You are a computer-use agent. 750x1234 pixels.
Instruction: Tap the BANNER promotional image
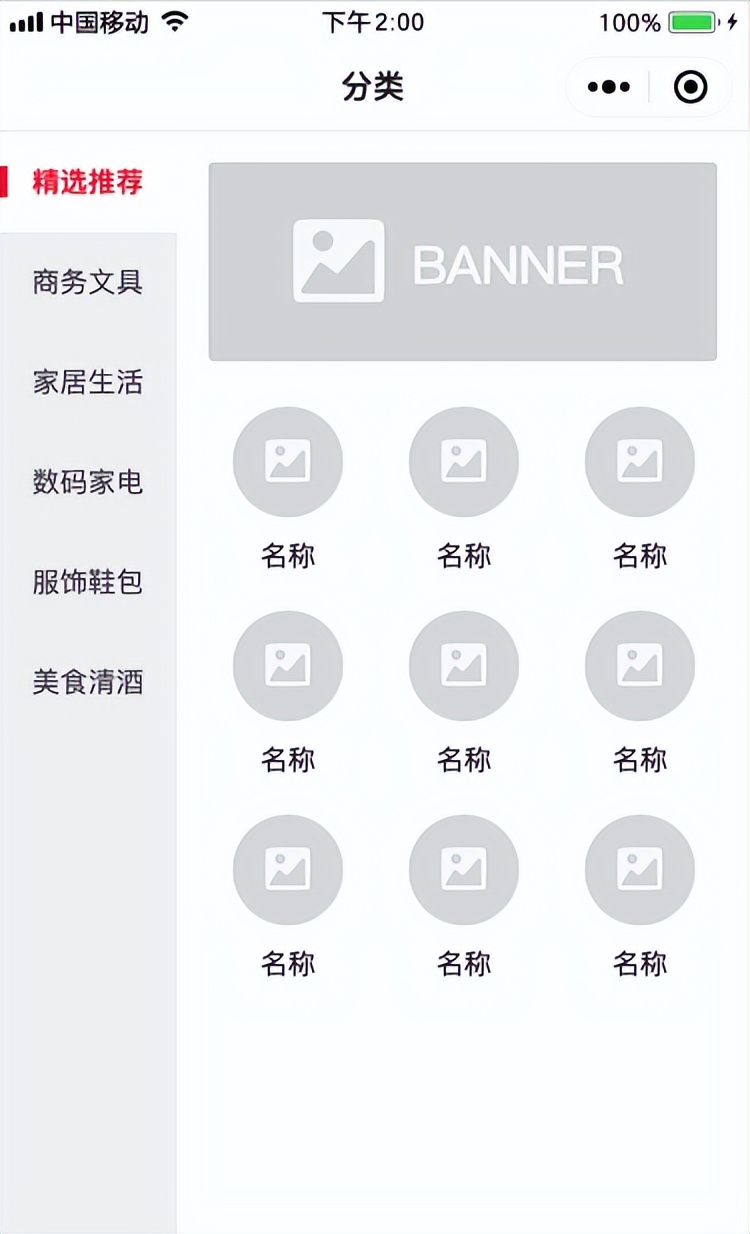pyautogui.click(x=463, y=262)
